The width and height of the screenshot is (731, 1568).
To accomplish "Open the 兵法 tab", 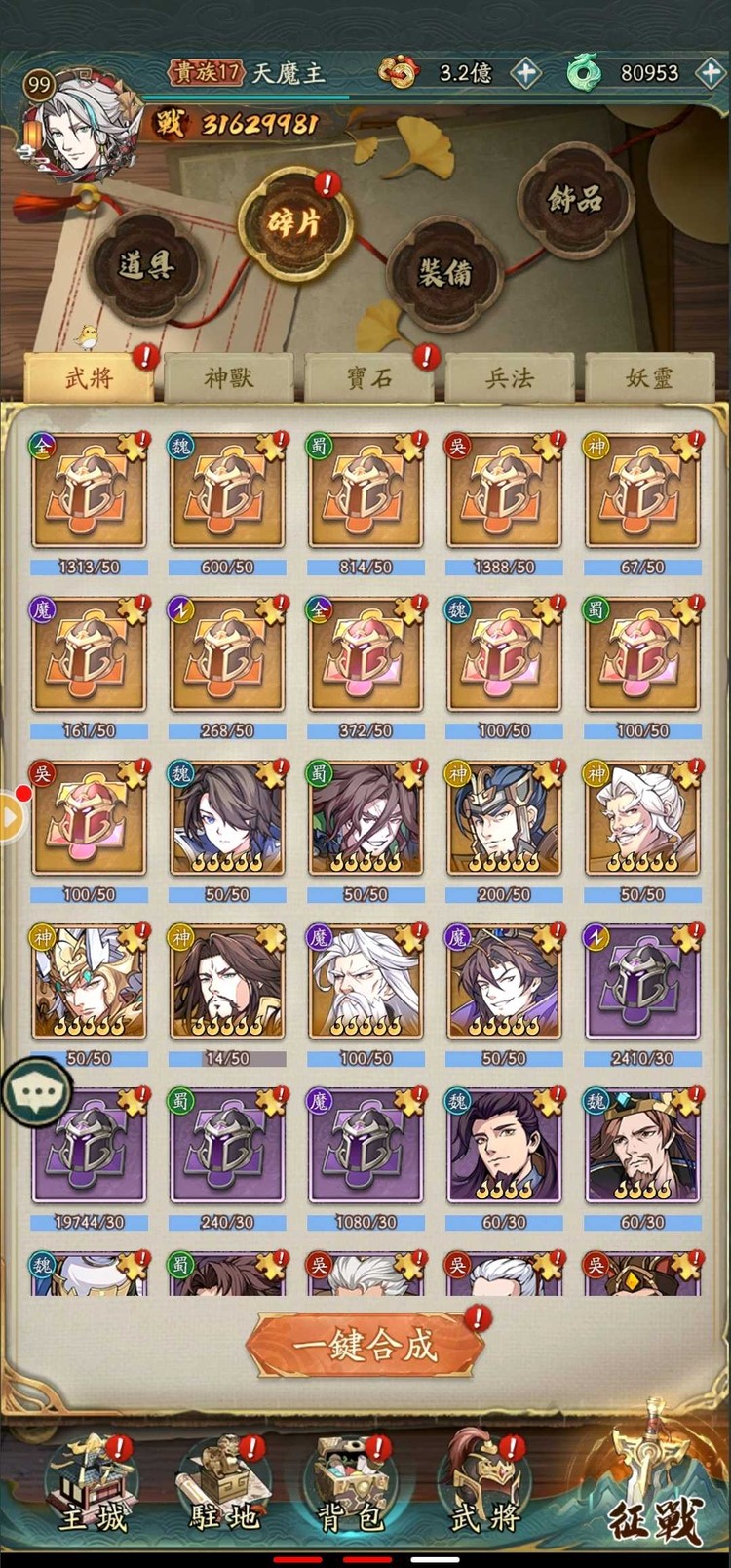I will coord(509,378).
